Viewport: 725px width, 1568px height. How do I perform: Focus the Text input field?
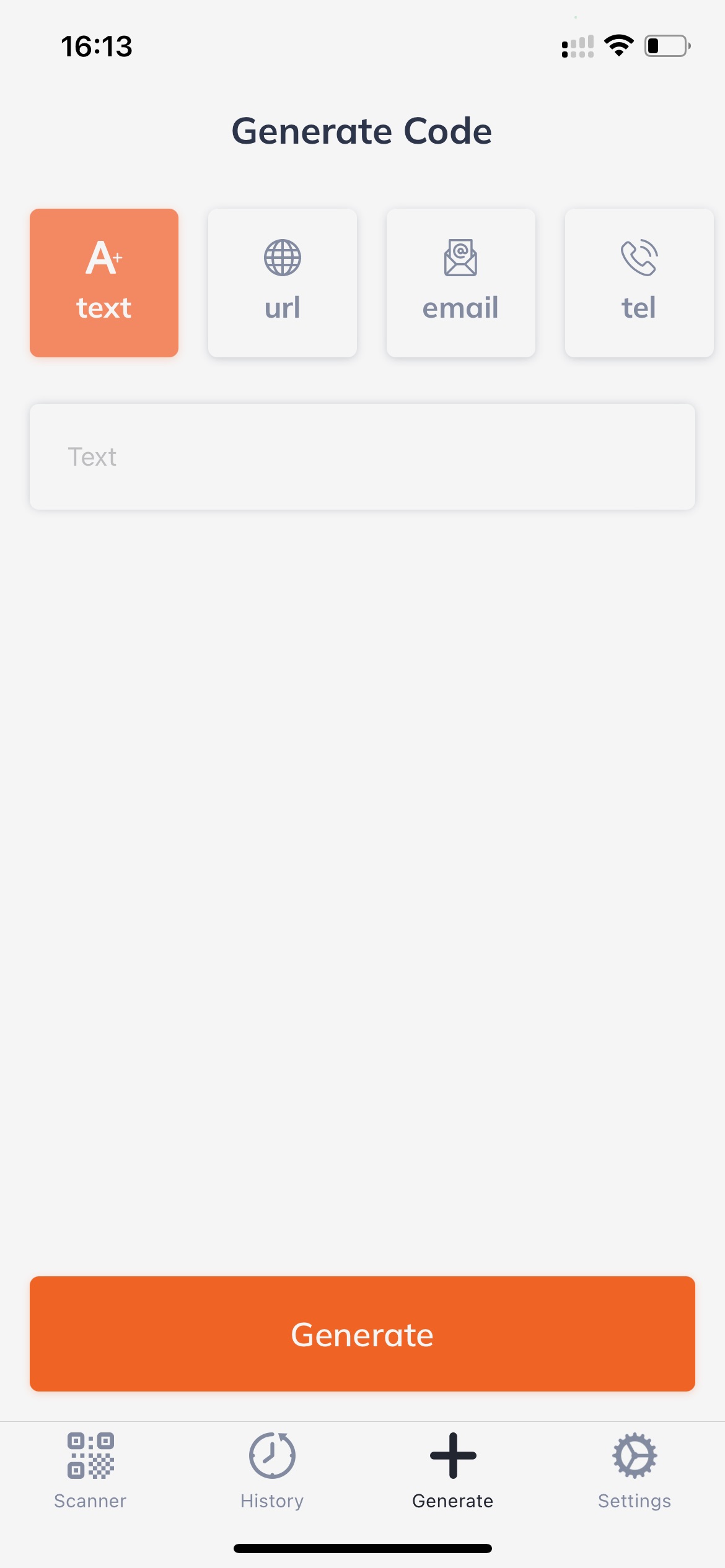[x=362, y=457]
